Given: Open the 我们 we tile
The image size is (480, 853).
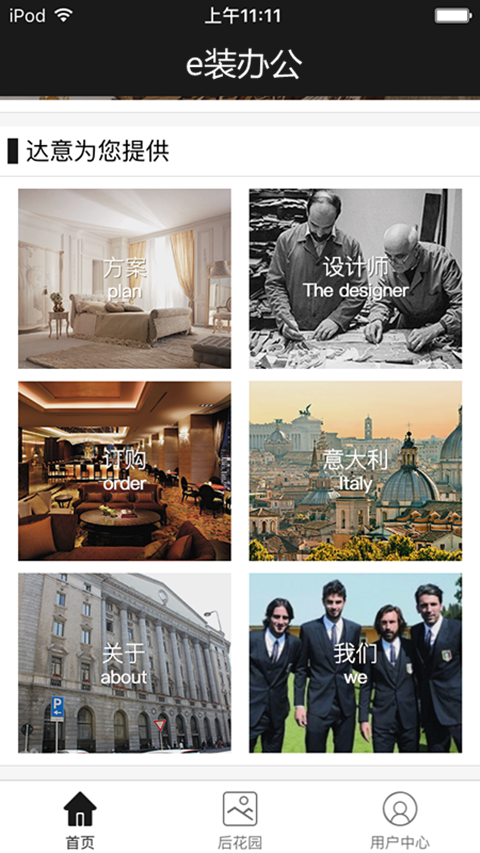Looking at the screenshot, I should (x=355, y=663).
